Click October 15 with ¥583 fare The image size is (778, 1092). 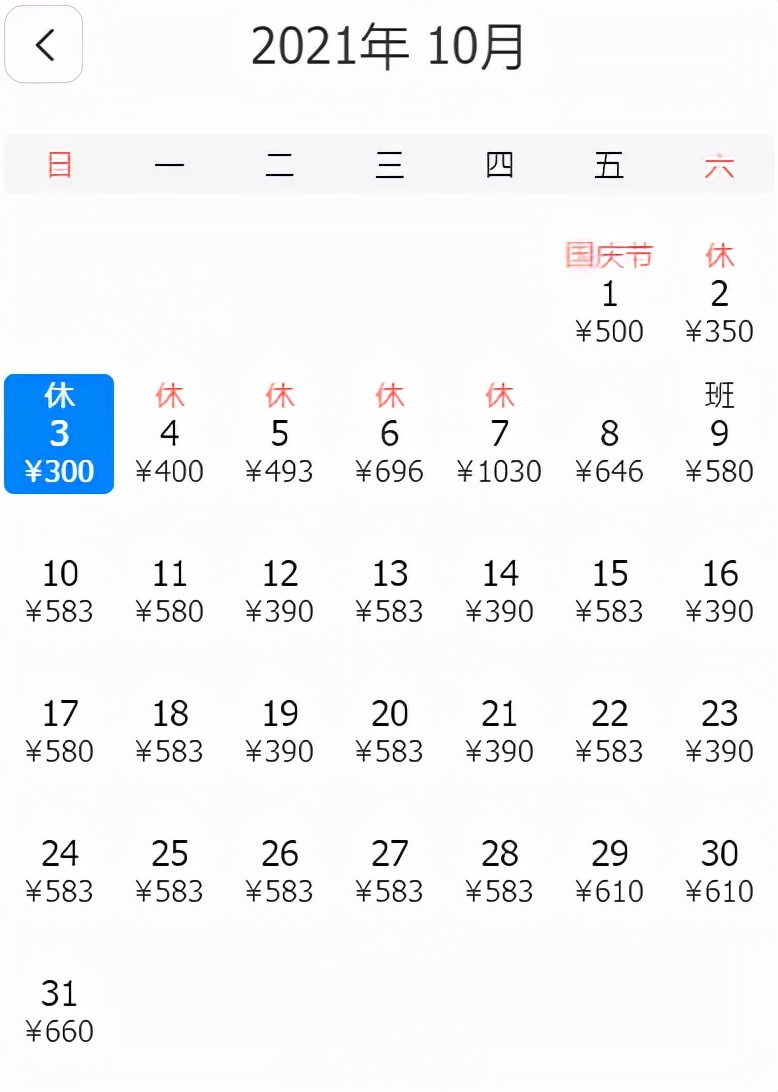pyautogui.click(x=610, y=590)
